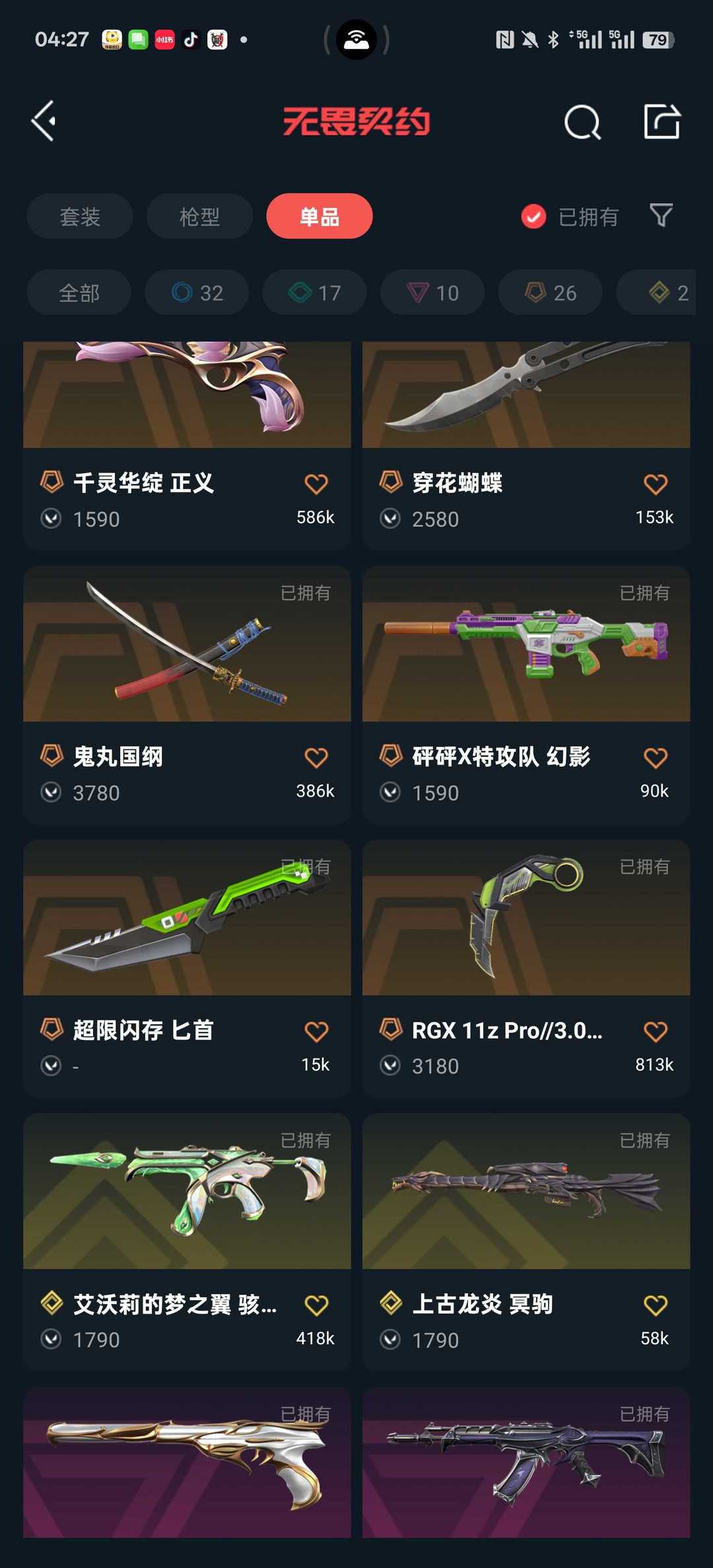This screenshot has width=713, height=1568.
Task: Tap the share icon in the header
Action: coord(662,121)
